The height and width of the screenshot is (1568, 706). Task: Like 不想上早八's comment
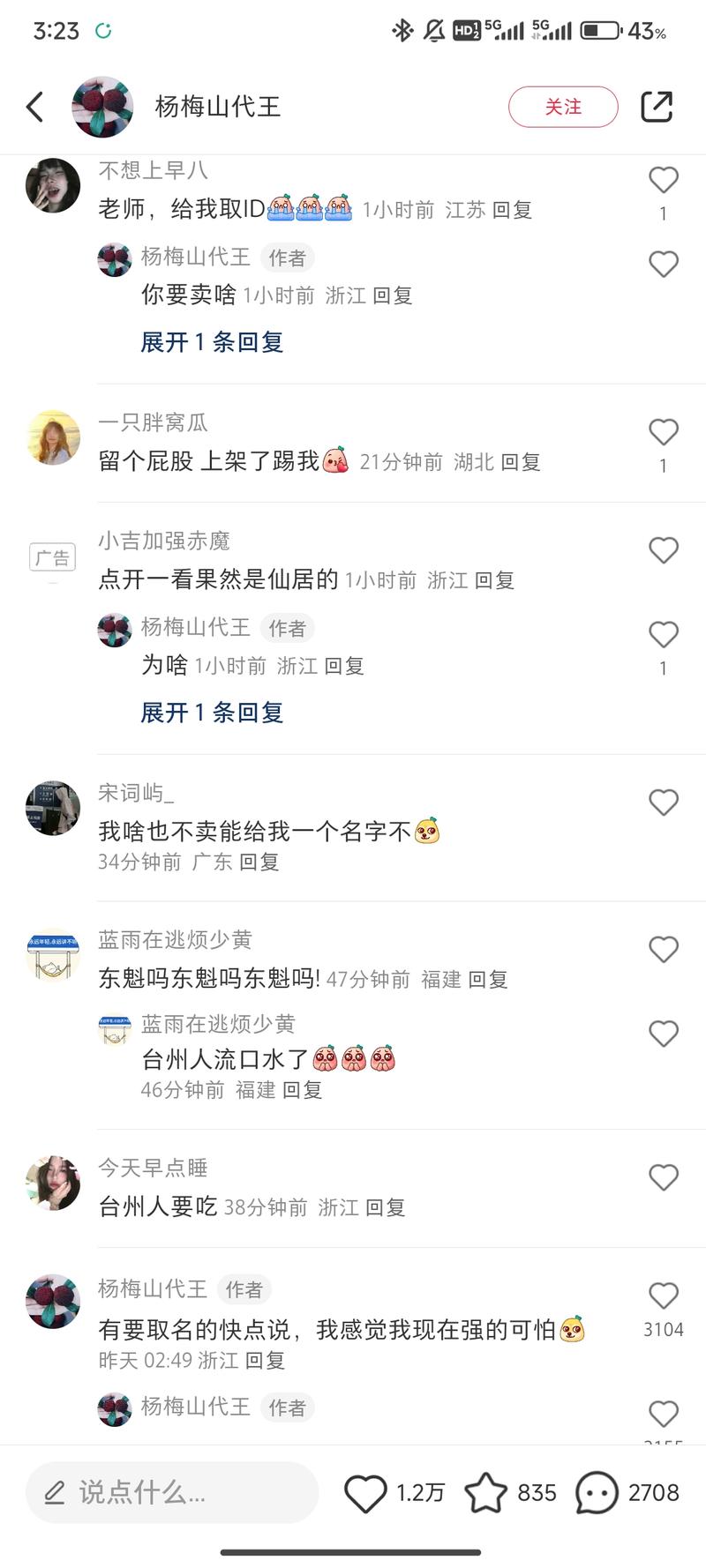664,180
